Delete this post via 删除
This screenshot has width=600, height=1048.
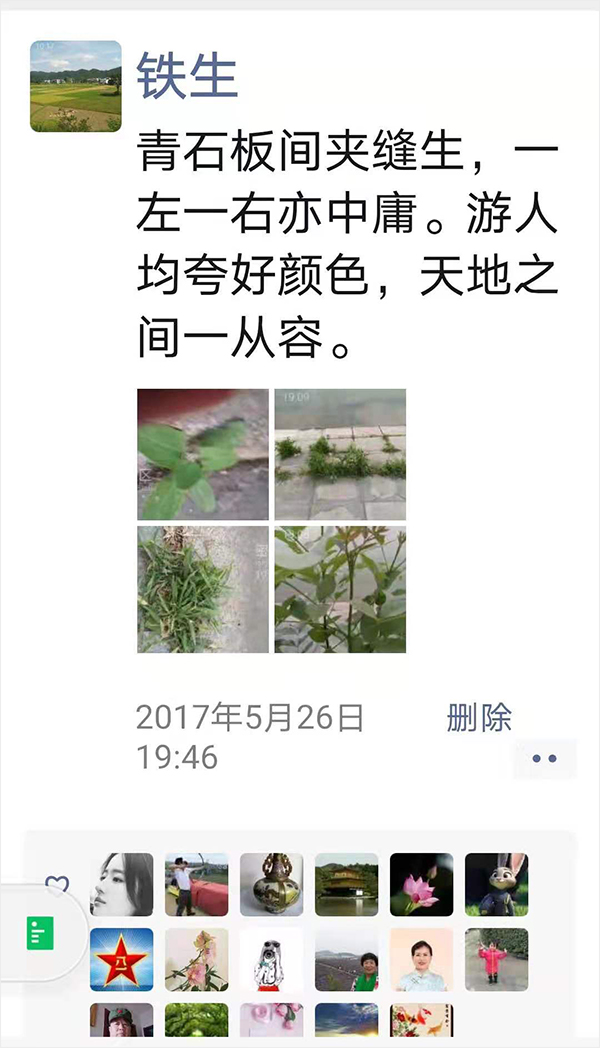(479, 717)
